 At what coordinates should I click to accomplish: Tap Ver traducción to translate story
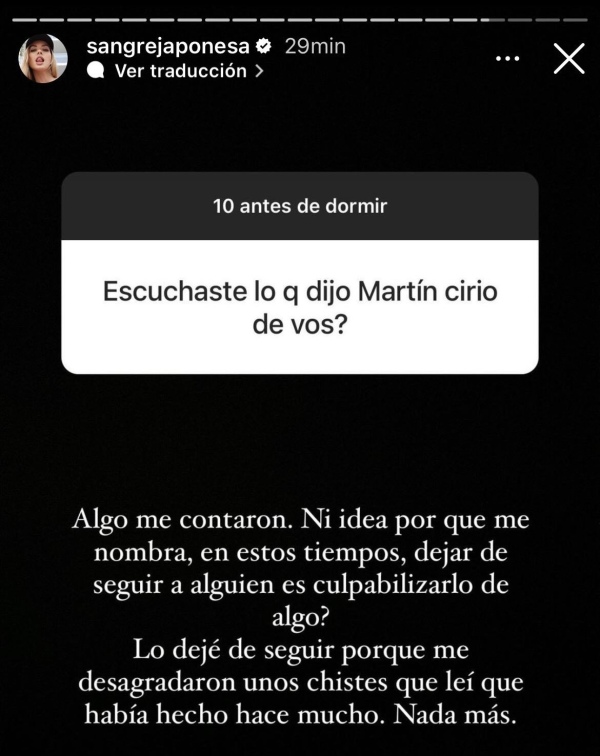(x=180, y=71)
